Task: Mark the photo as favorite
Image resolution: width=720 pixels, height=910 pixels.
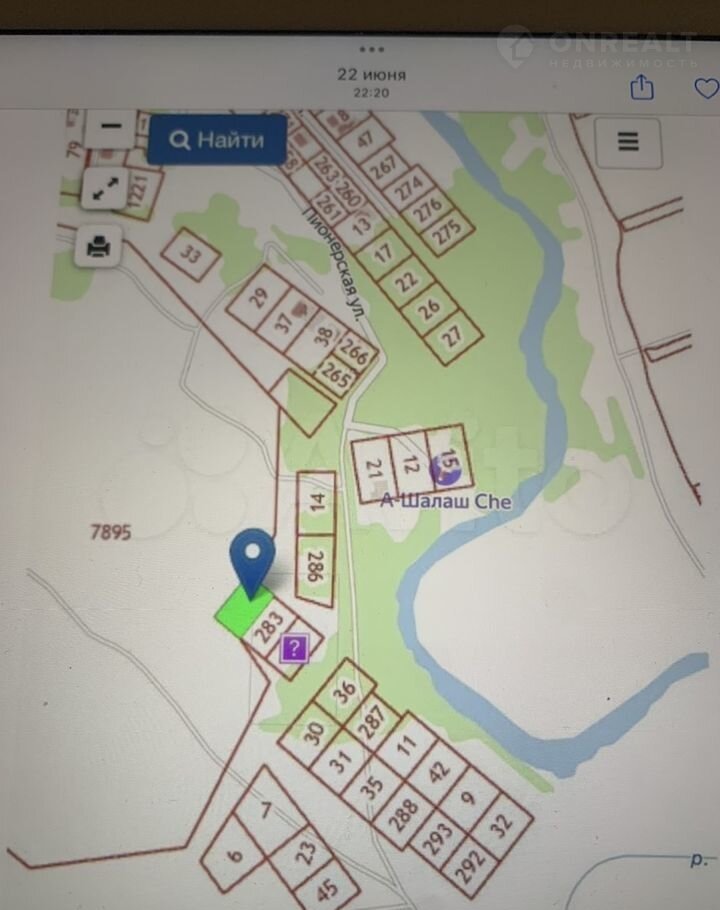Action: pyautogui.click(x=706, y=88)
